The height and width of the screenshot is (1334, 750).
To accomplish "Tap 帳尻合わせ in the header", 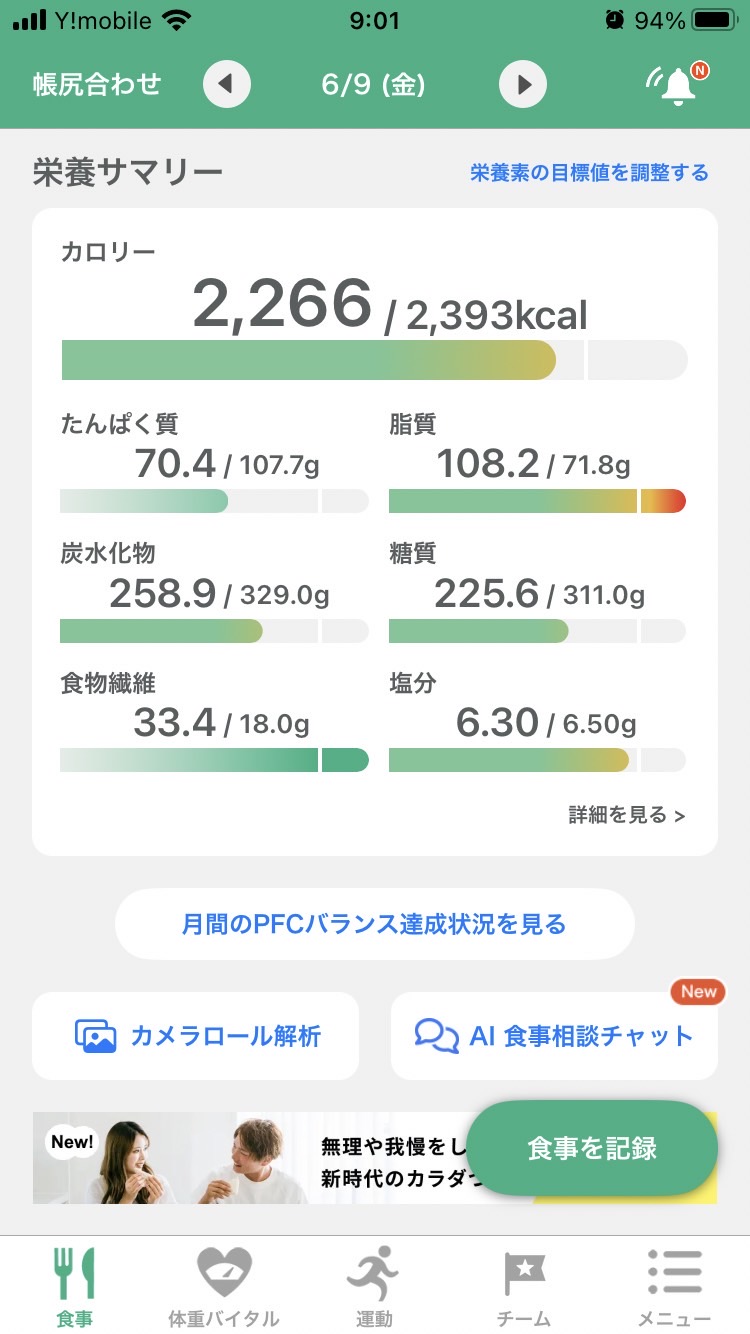I will coord(97,84).
